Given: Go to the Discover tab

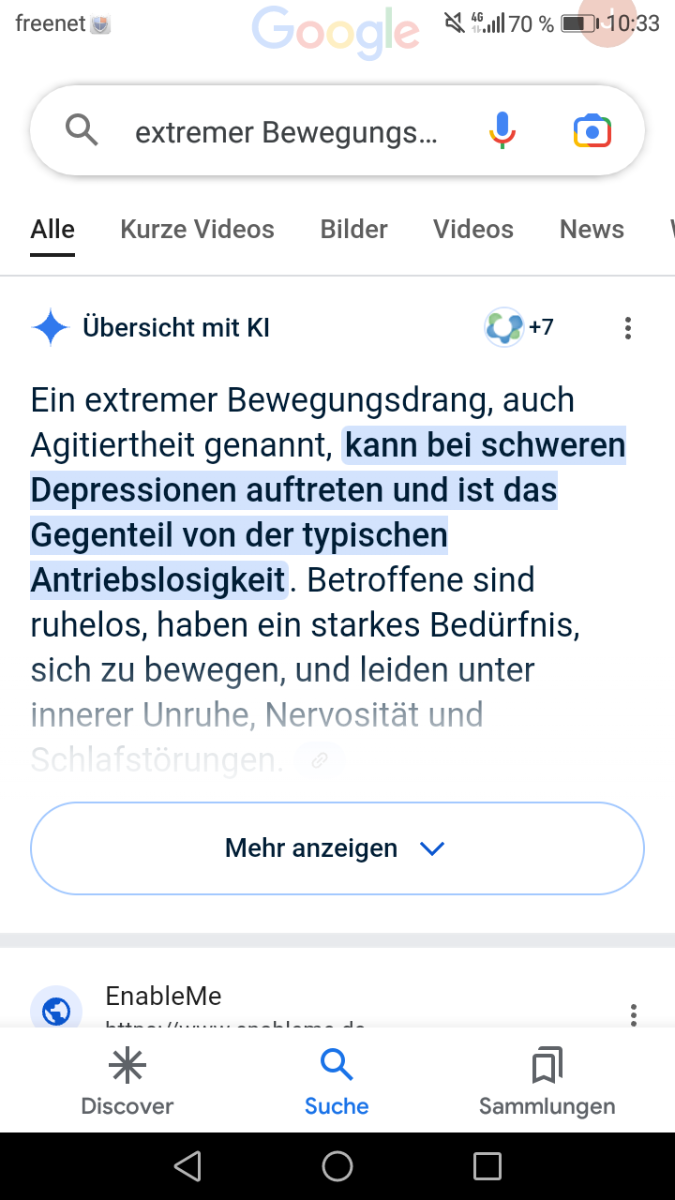Looking at the screenshot, I should click(x=127, y=1082).
